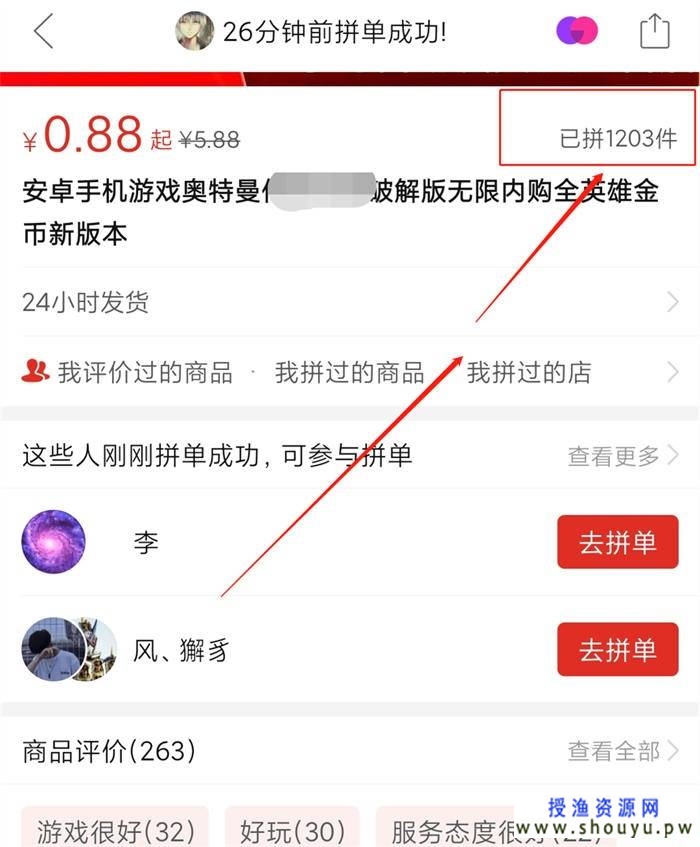The height and width of the screenshot is (847, 700).
Task: Share this product via top-right icon
Action: (x=654, y=31)
